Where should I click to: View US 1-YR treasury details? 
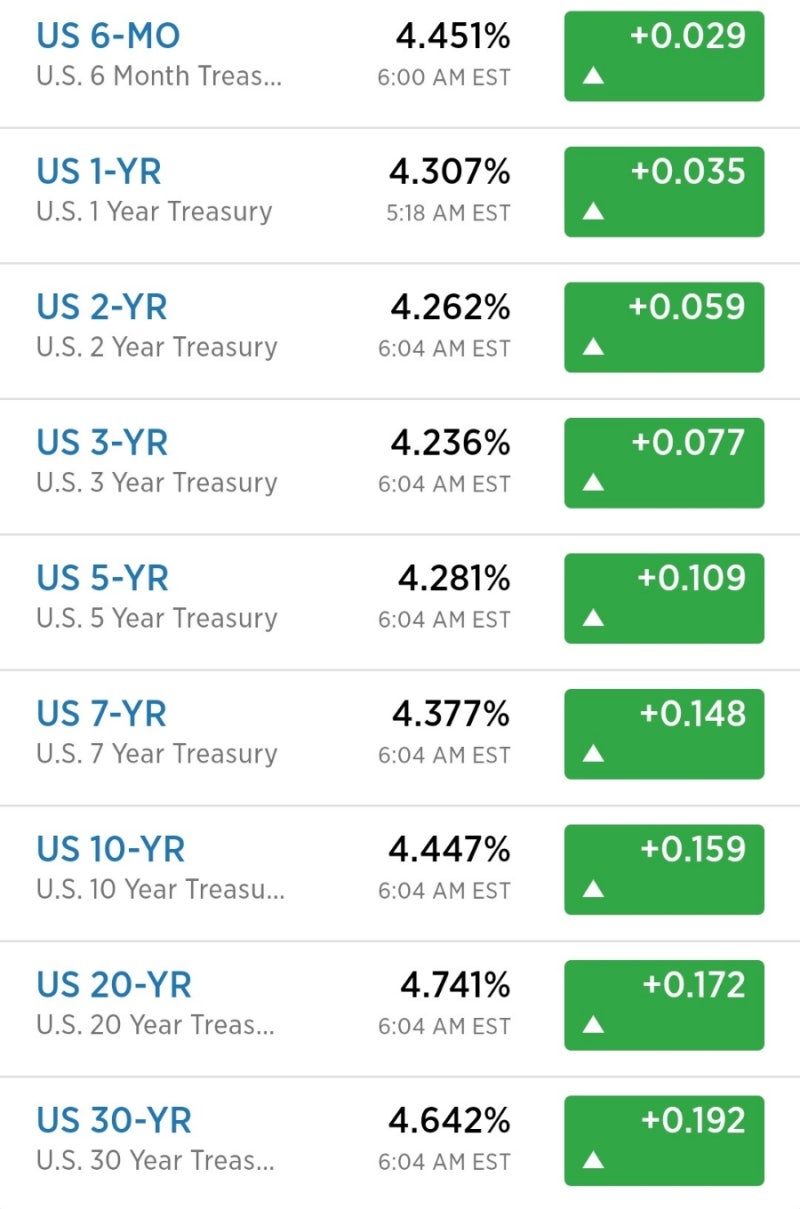(x=99, y=172)
